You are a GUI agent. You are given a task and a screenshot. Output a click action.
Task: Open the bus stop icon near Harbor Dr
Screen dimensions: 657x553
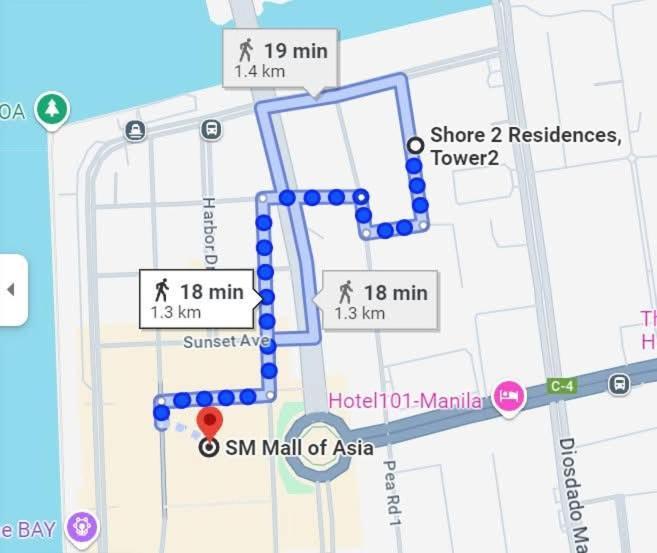(x=211, y=130)
